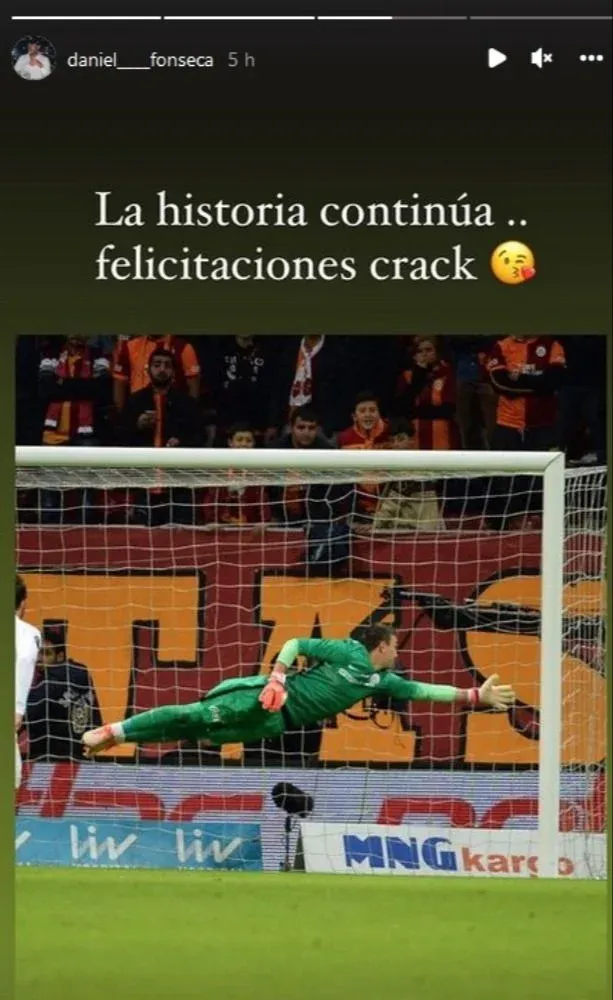The image size is (613, 1000).
Task: Unmute the story sound
Action: point(542,58)
